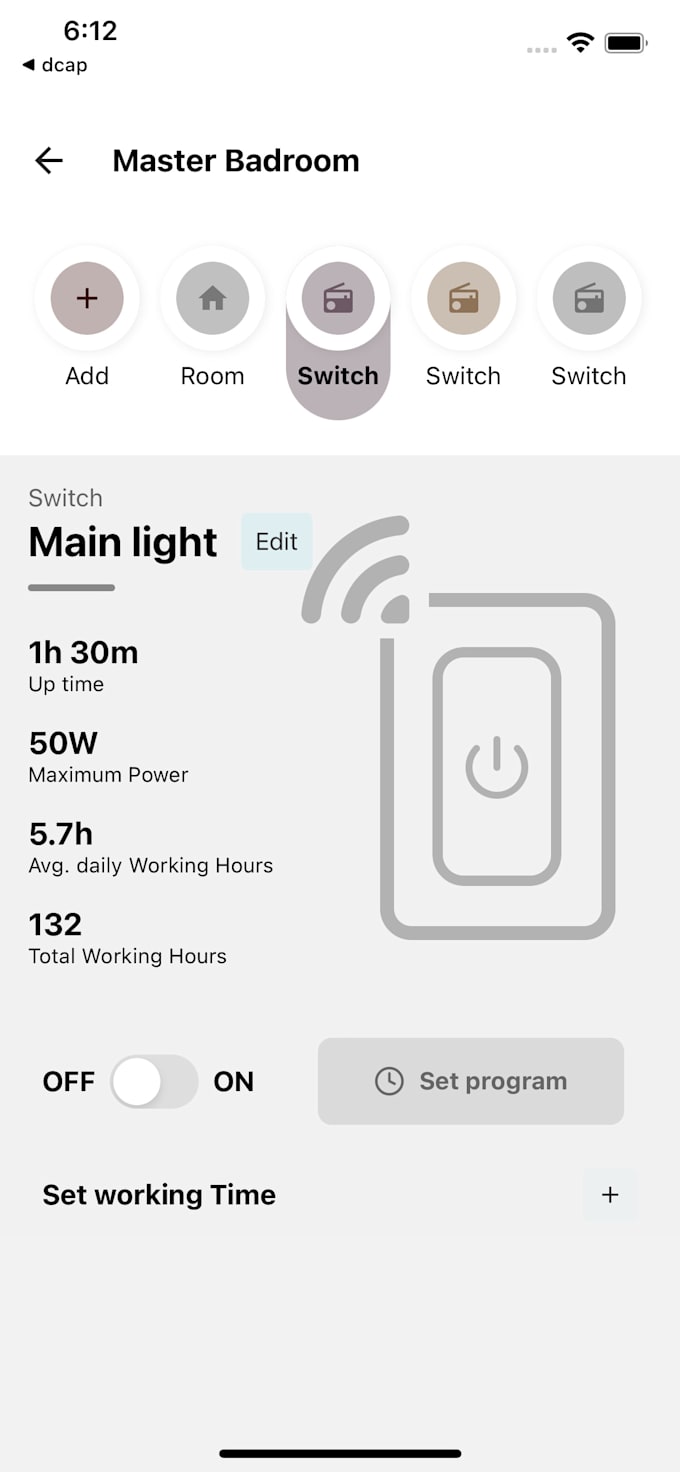Return to dcap app via status bar
The width and height of the screenshot is (680, 1472).
click(x=55, y=65)
